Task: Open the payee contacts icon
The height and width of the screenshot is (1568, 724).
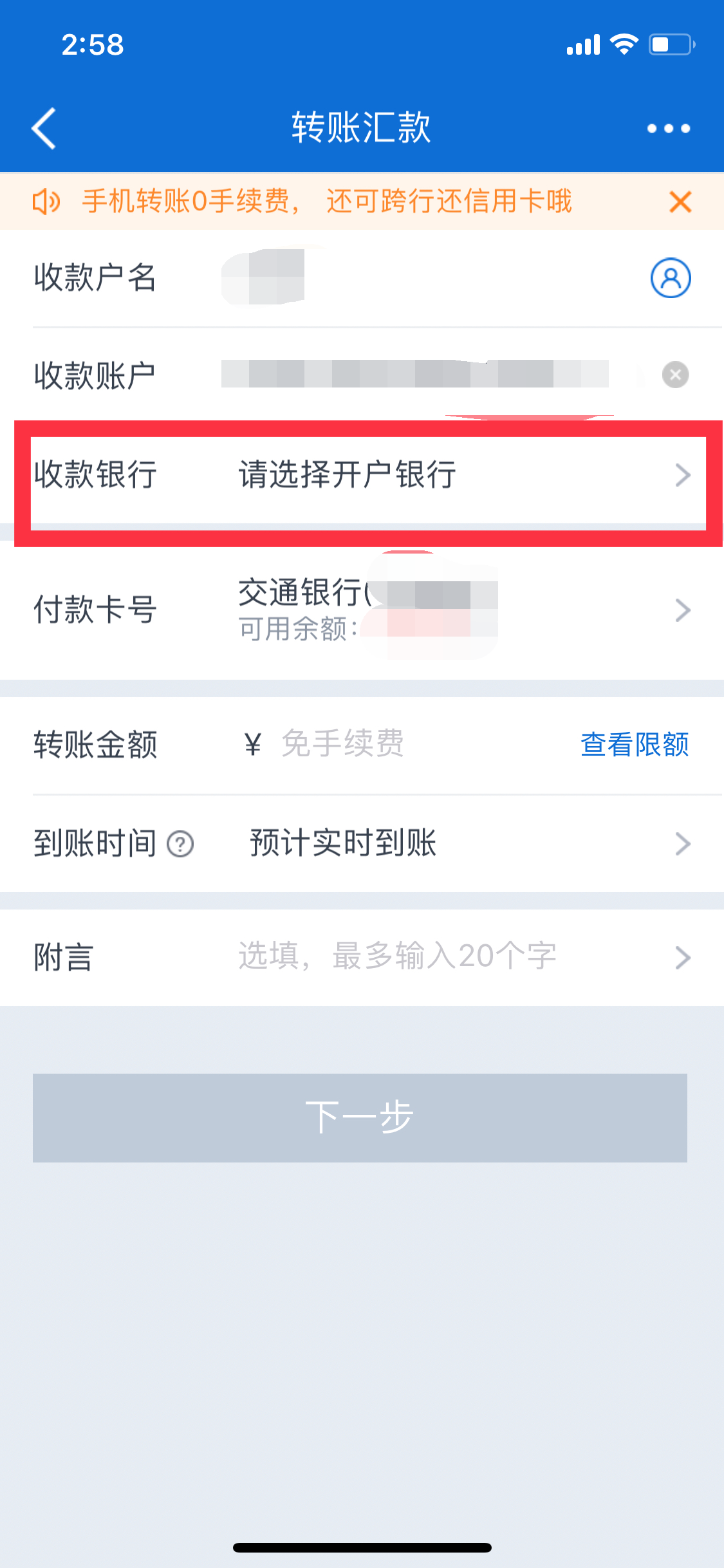Action: pos(670,278)
